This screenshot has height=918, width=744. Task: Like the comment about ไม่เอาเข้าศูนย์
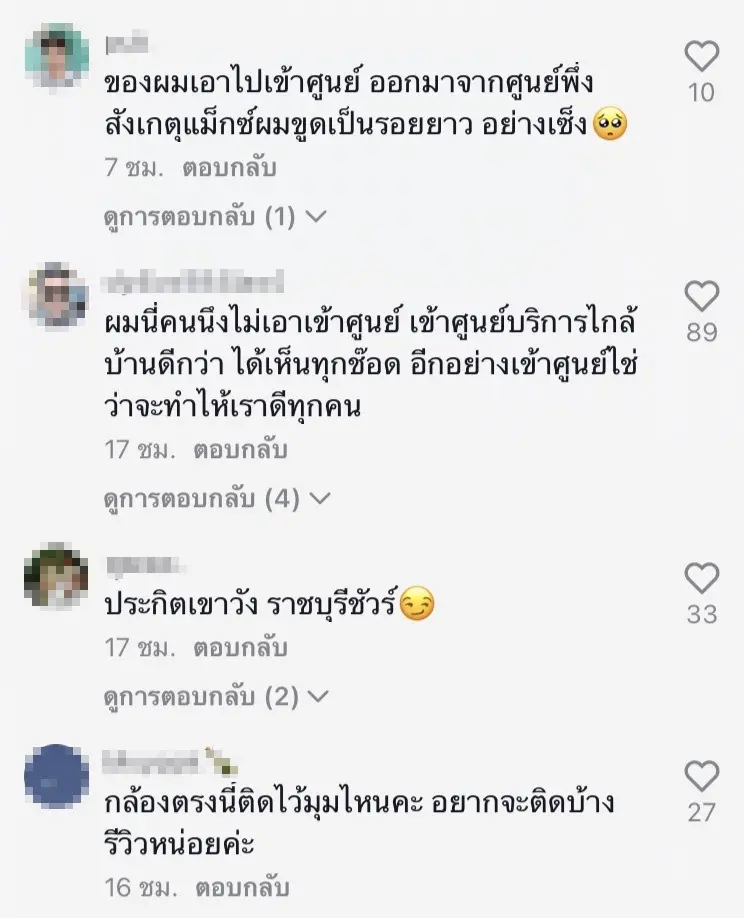coord(702,295)
